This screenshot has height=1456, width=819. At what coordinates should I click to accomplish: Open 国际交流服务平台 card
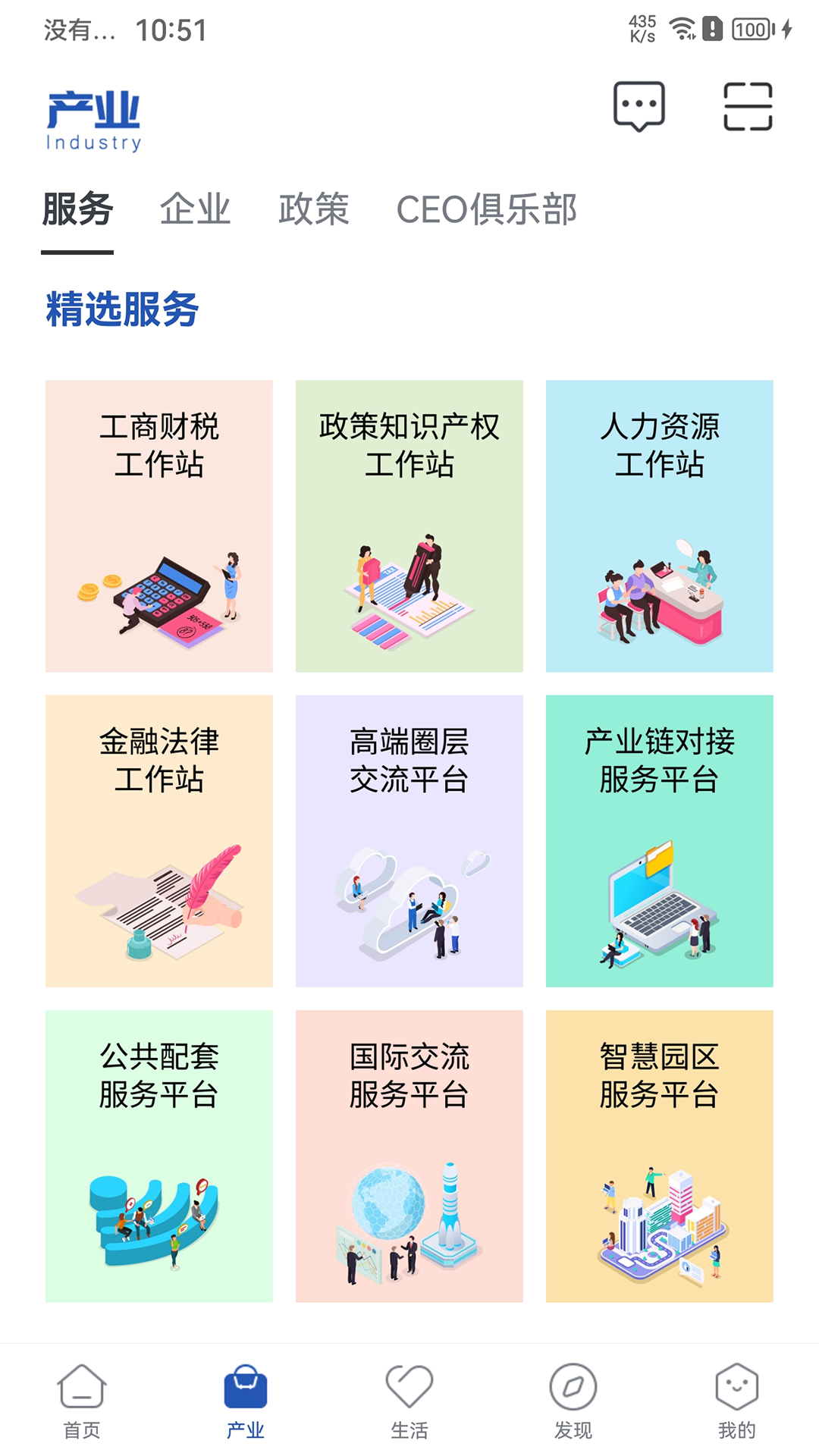409,1156
